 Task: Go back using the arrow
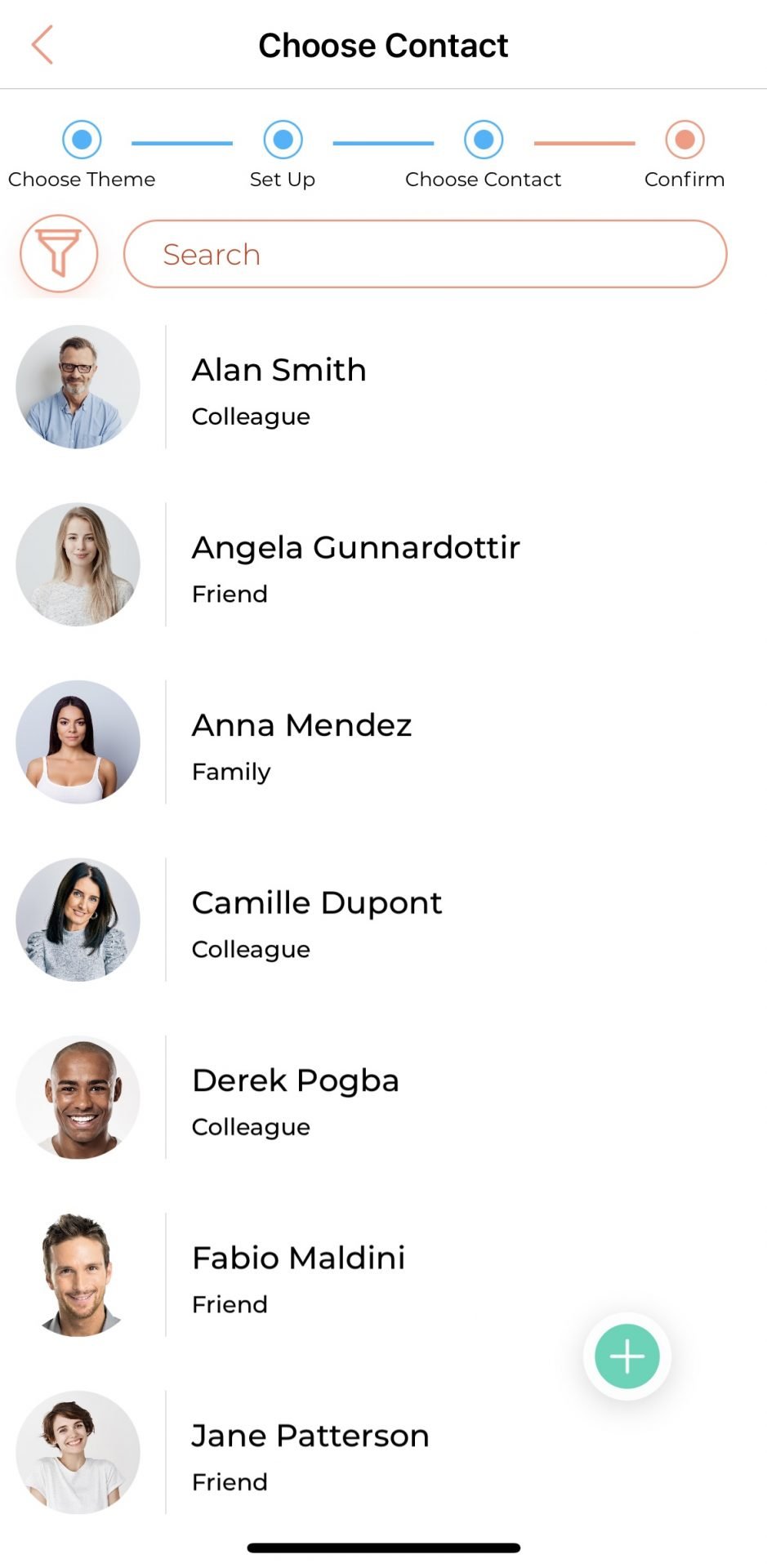coord(42,44)
